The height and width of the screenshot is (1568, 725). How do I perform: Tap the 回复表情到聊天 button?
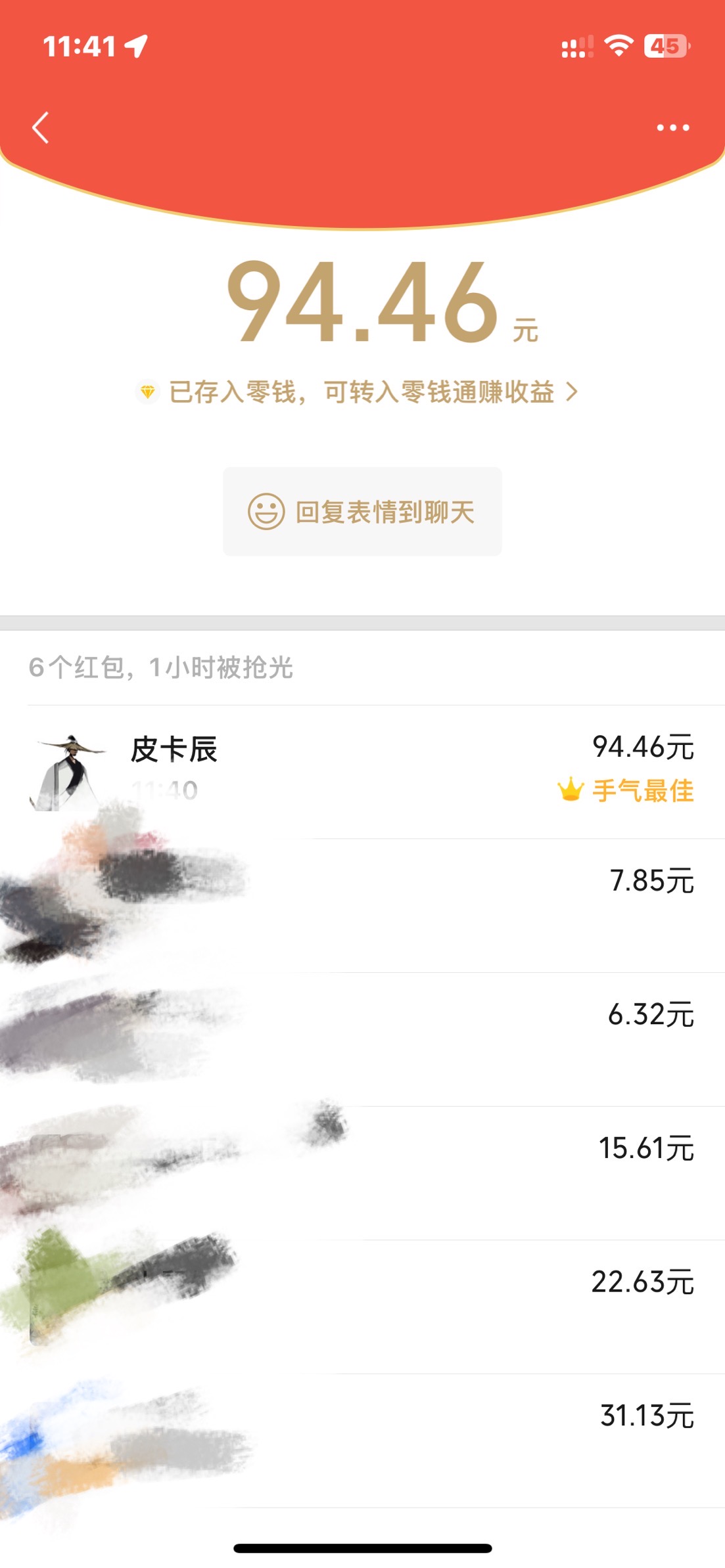tap(362, 512)
